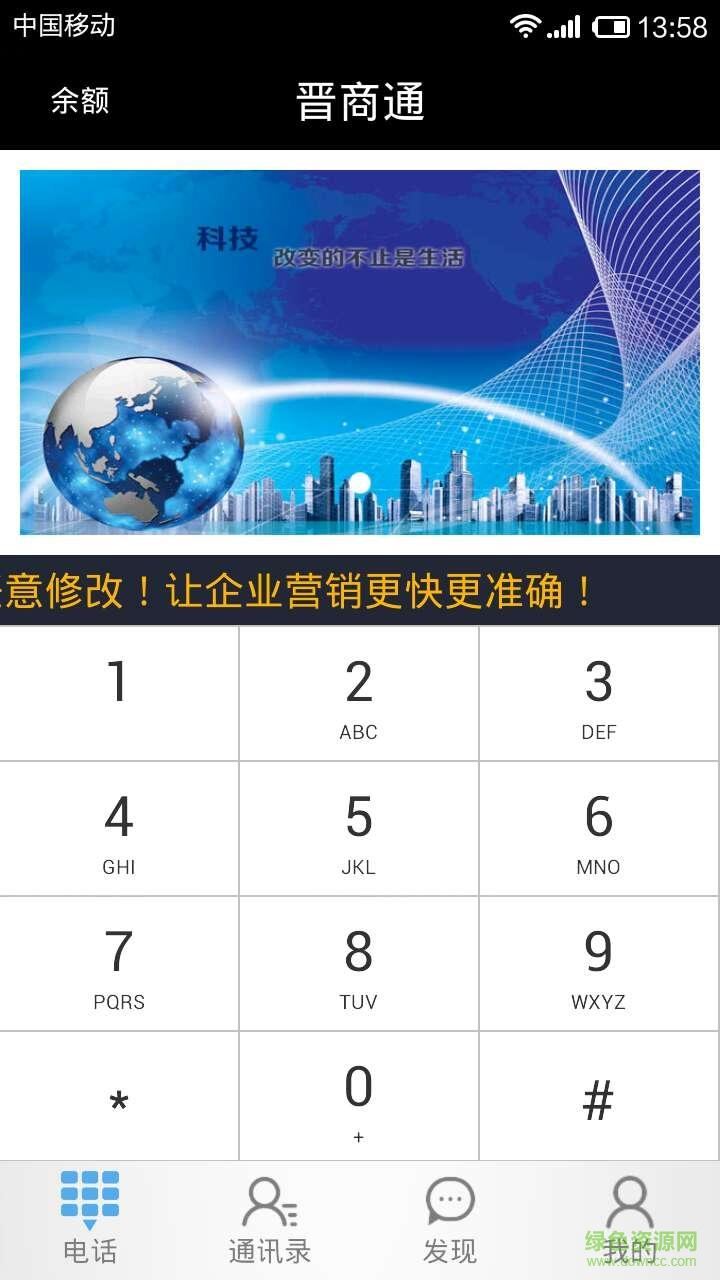Tap the 9 WXYZ key
The image size is (720, 1280).
(x=599, y=964)
